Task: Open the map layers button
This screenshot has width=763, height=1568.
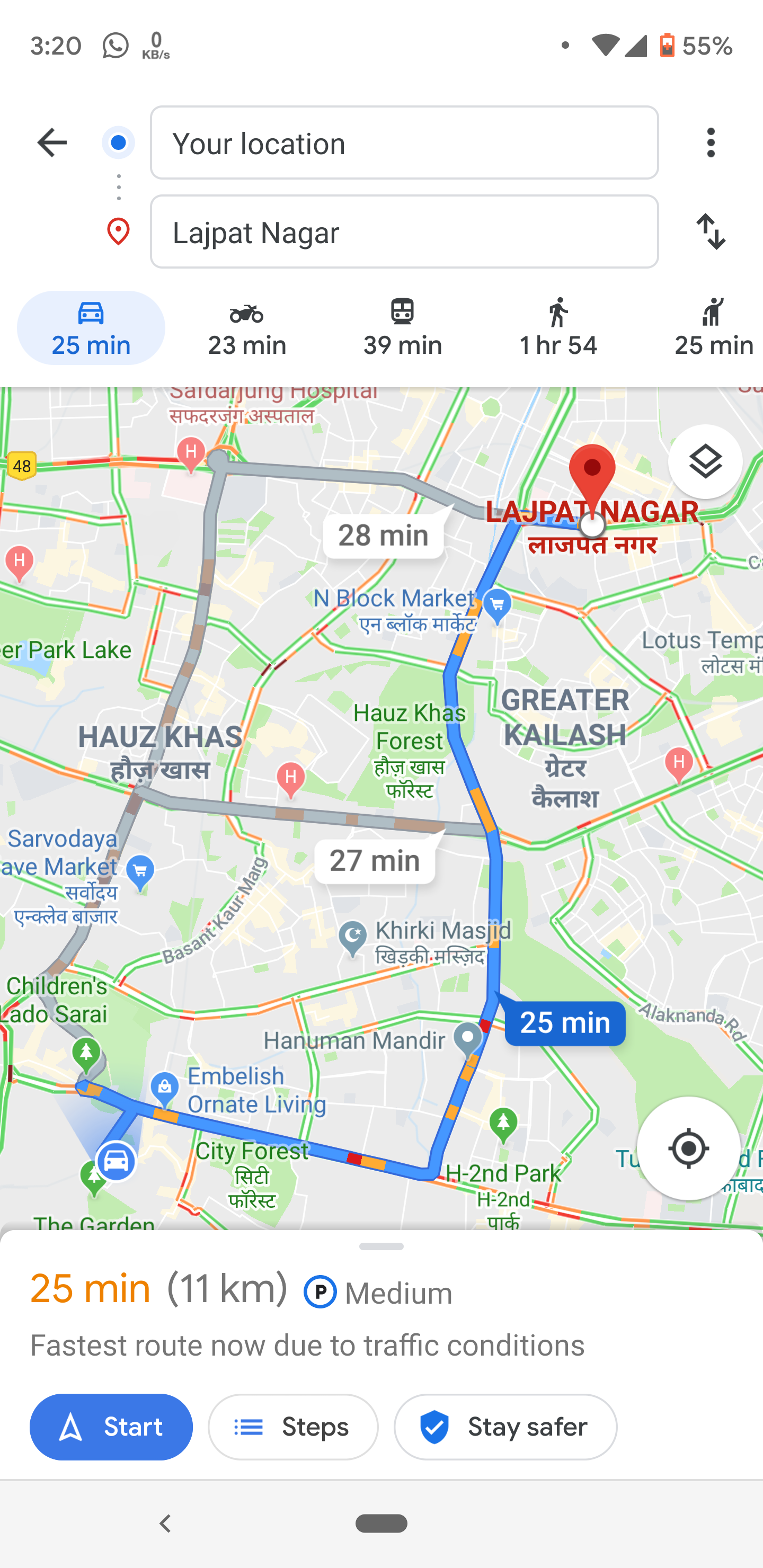Action: (x=705, y=462)
